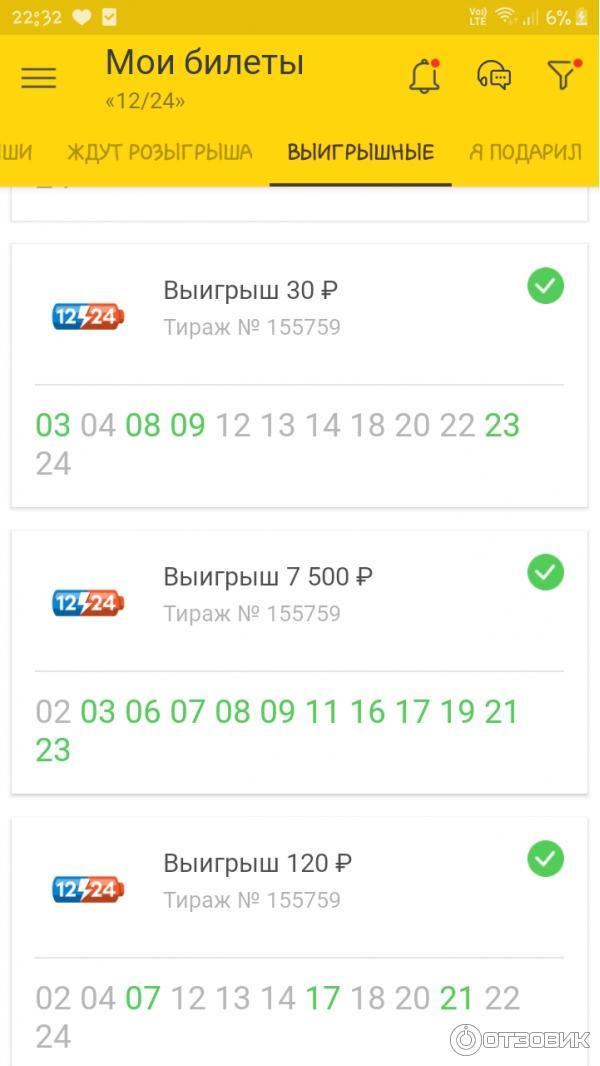This screenshot has width=600, height=1066.
Task: Open the ticket with «Выигрыш 30 ₽»
Action: point(298,374)
